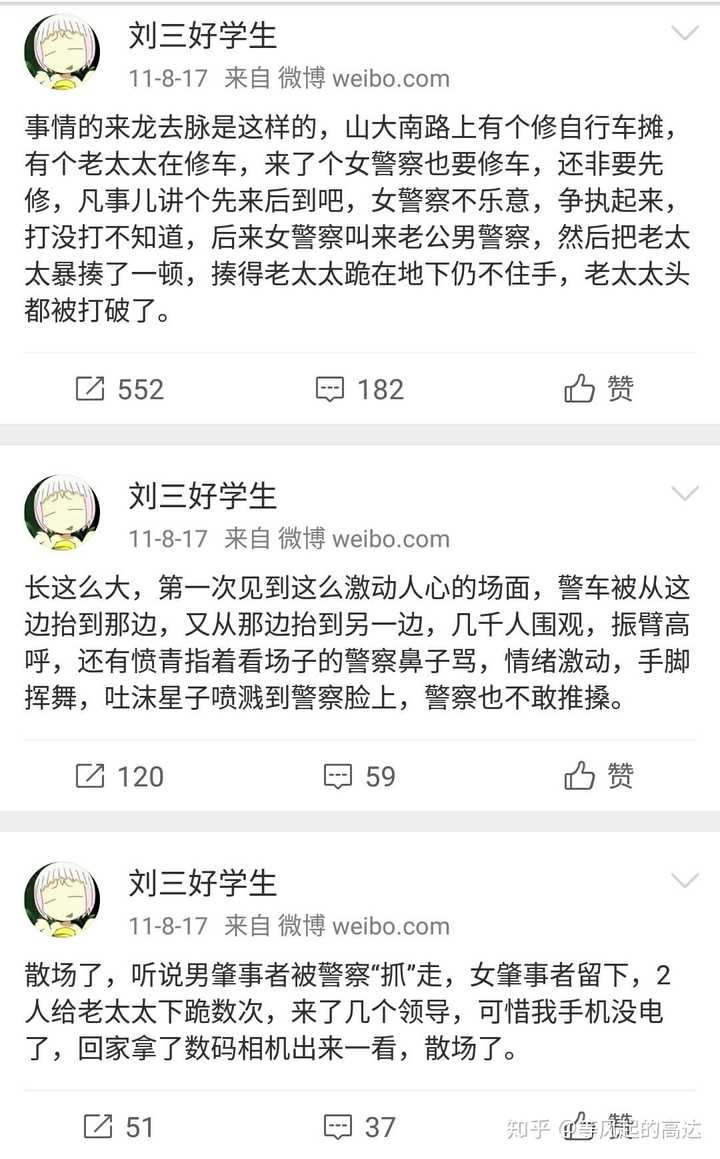This screenshot has width=720, height=1159.
Task: Tap the avatar on the 散场了 post
Action: point(61,899)
